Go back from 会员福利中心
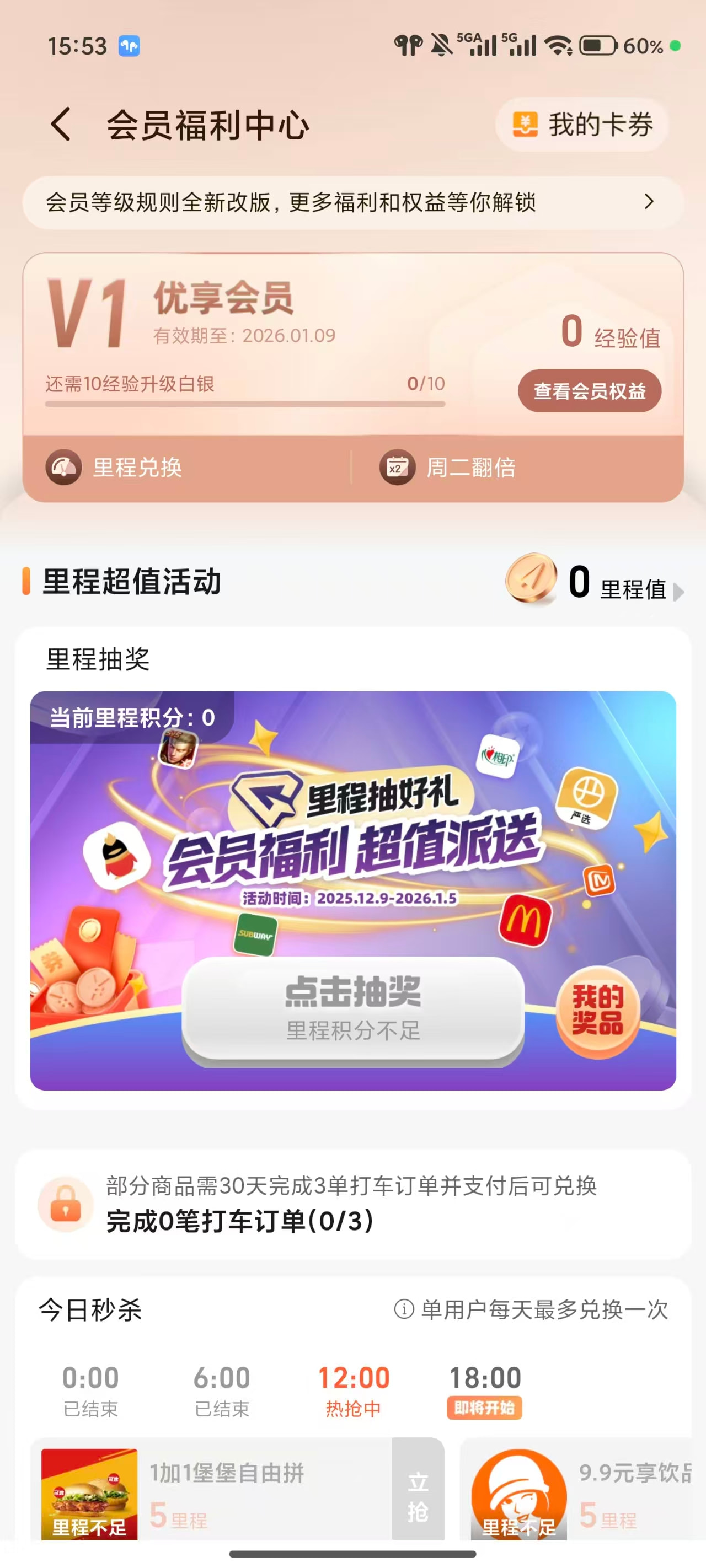 point(61,125)
